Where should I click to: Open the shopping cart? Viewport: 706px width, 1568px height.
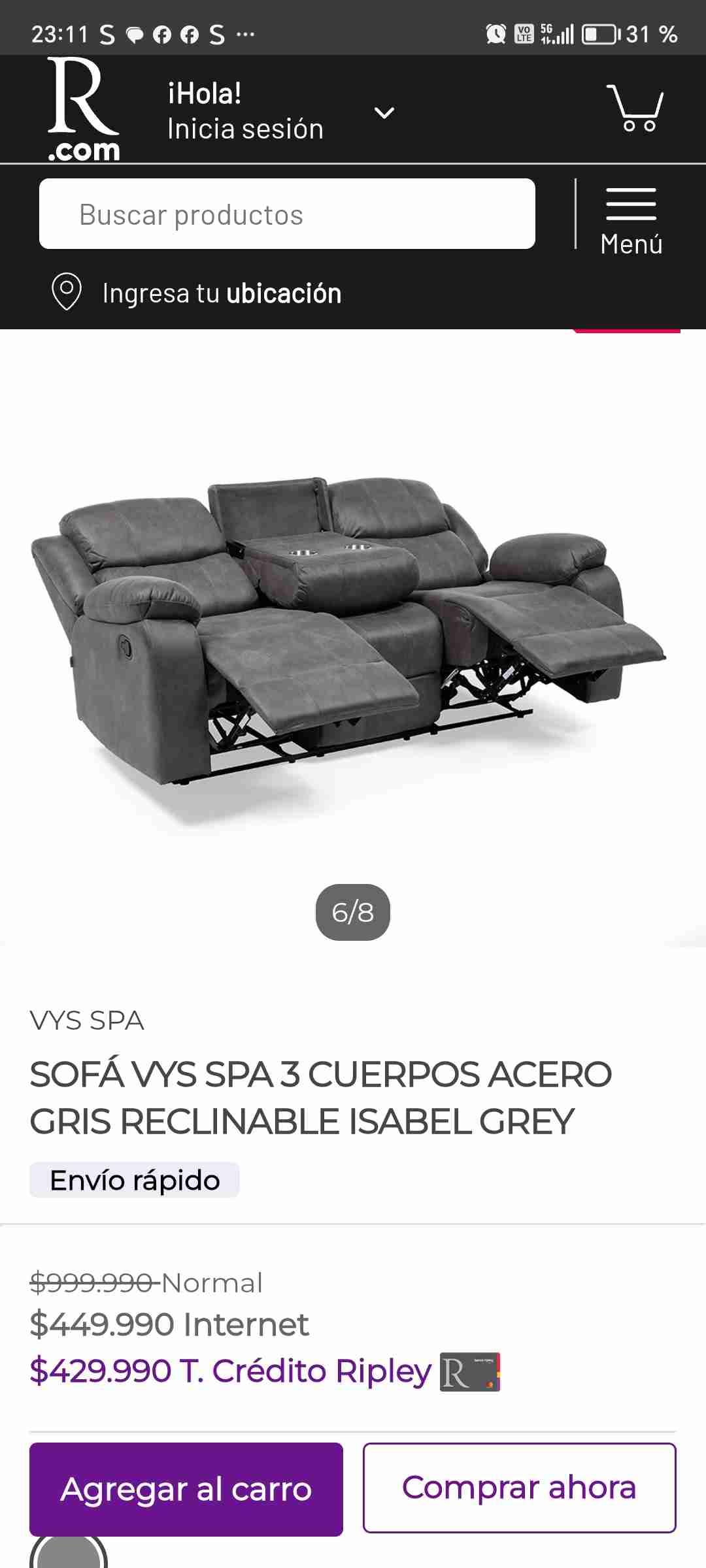[x=635, y=108]
